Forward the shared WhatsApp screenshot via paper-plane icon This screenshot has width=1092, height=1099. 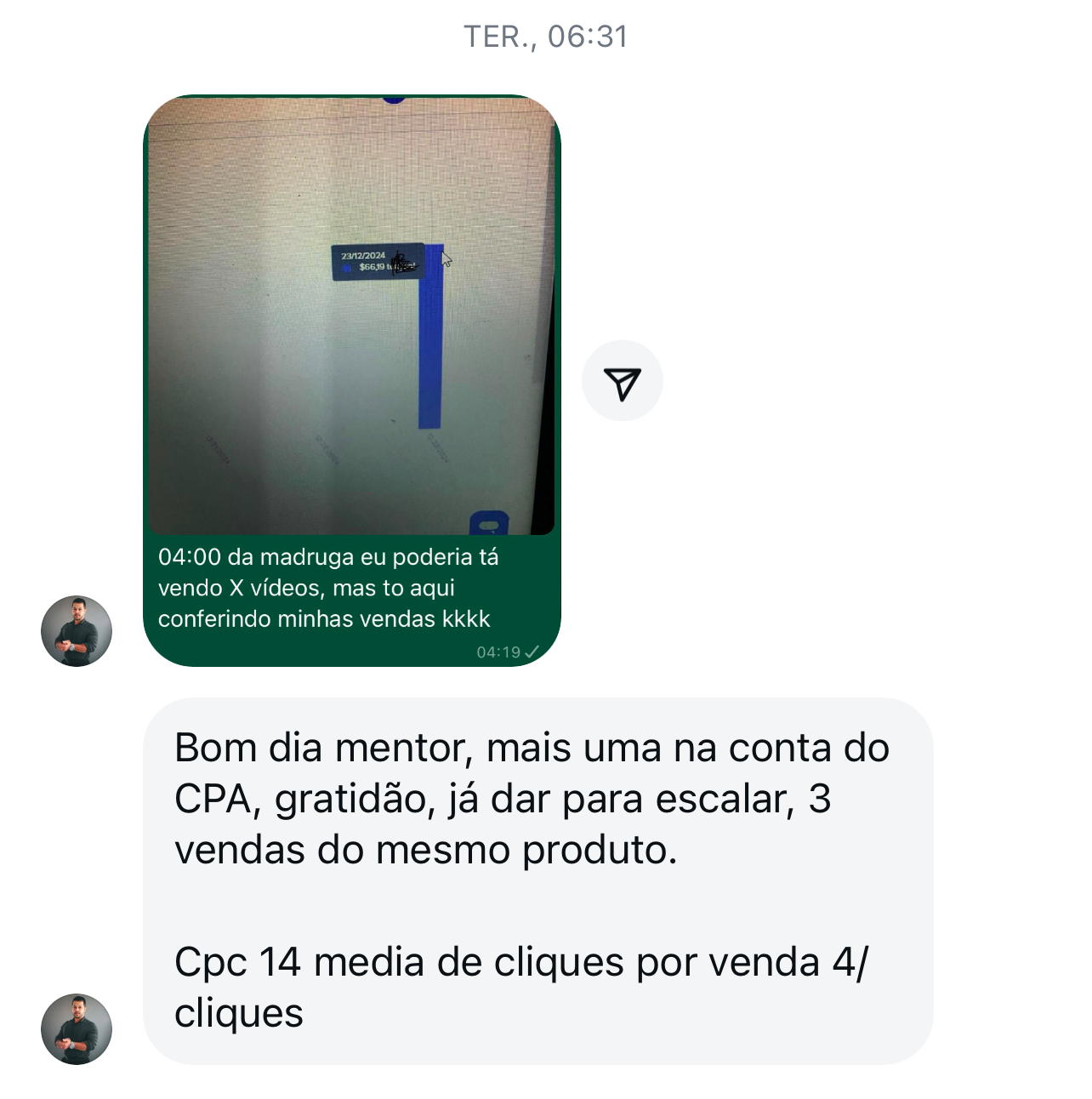pyautogui.click(x=622, y=381)
